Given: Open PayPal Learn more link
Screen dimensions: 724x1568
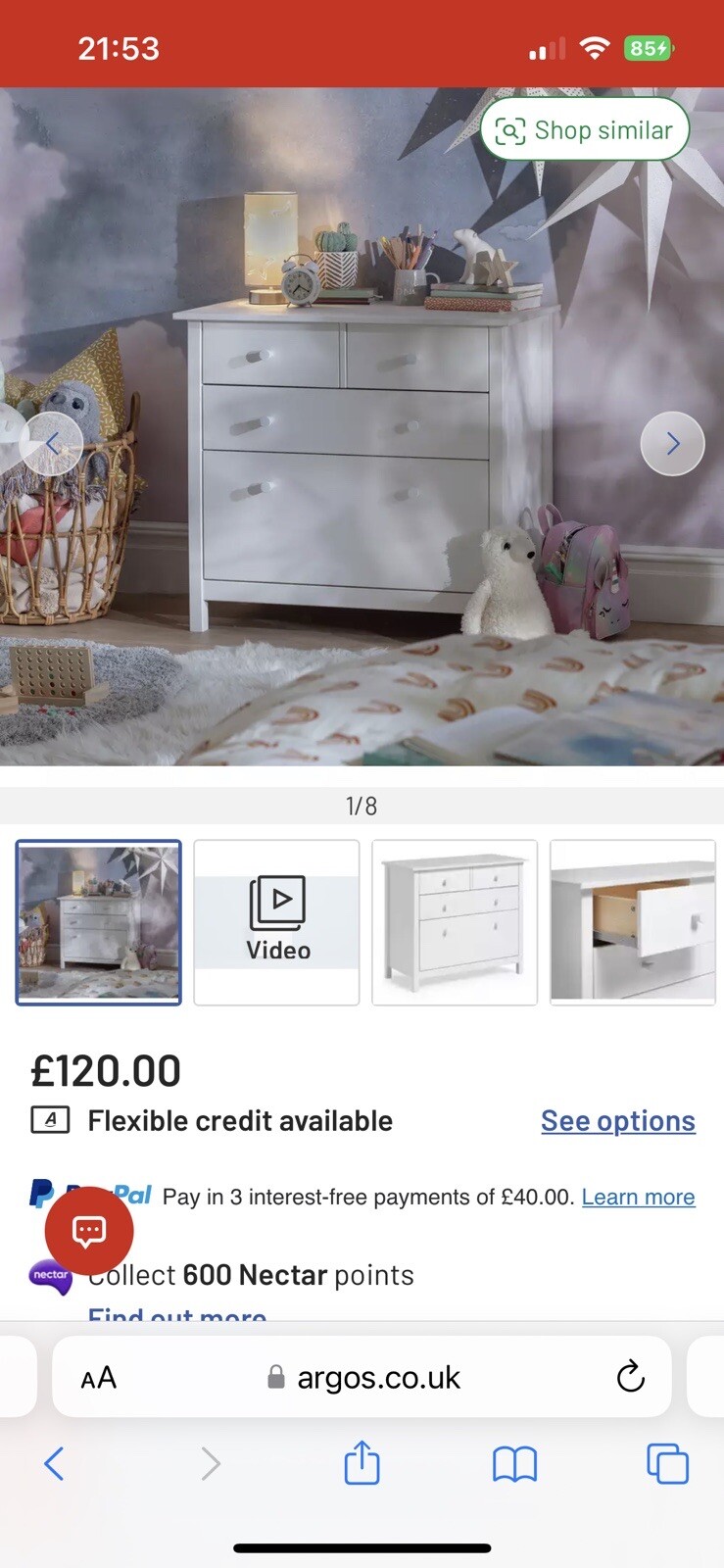Looking at the screenshot, I should tap(638, 1197).
